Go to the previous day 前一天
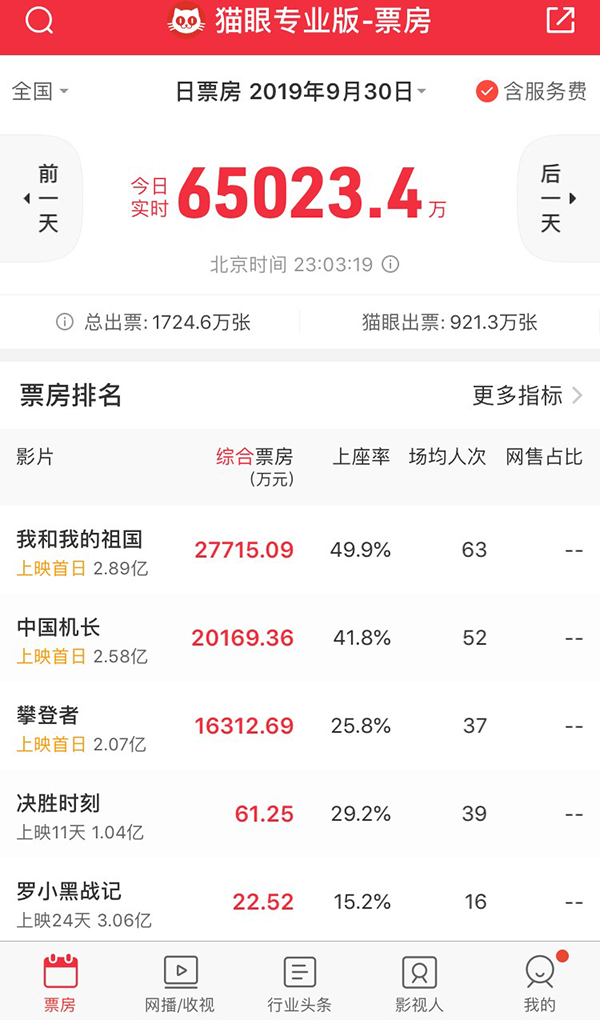Screen dimensions: 600x1020 point(42,198)
